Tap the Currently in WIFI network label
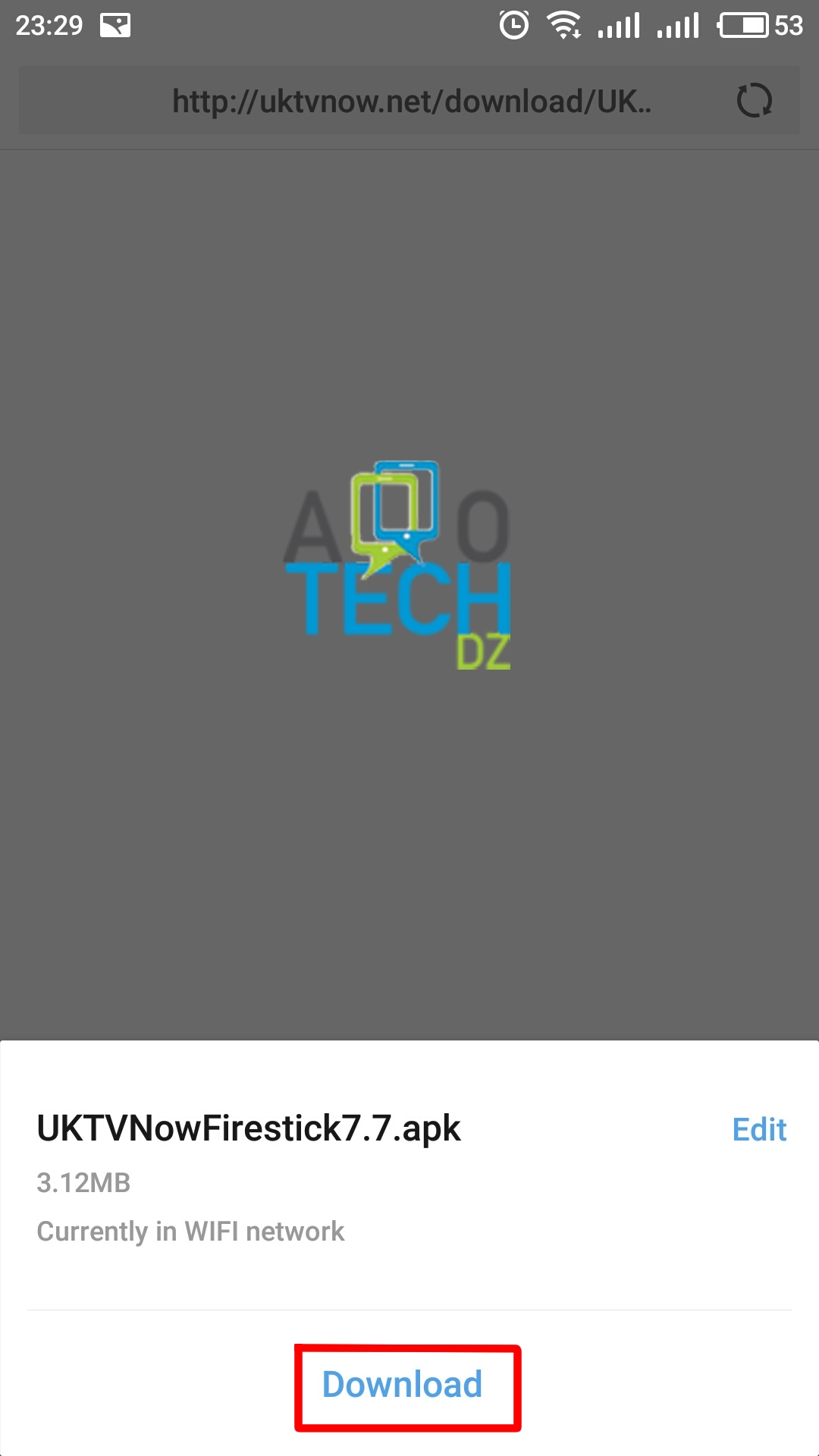The width and height of the screenshot is (819, 1456). pyautogui.click(x=190, y=1231)
